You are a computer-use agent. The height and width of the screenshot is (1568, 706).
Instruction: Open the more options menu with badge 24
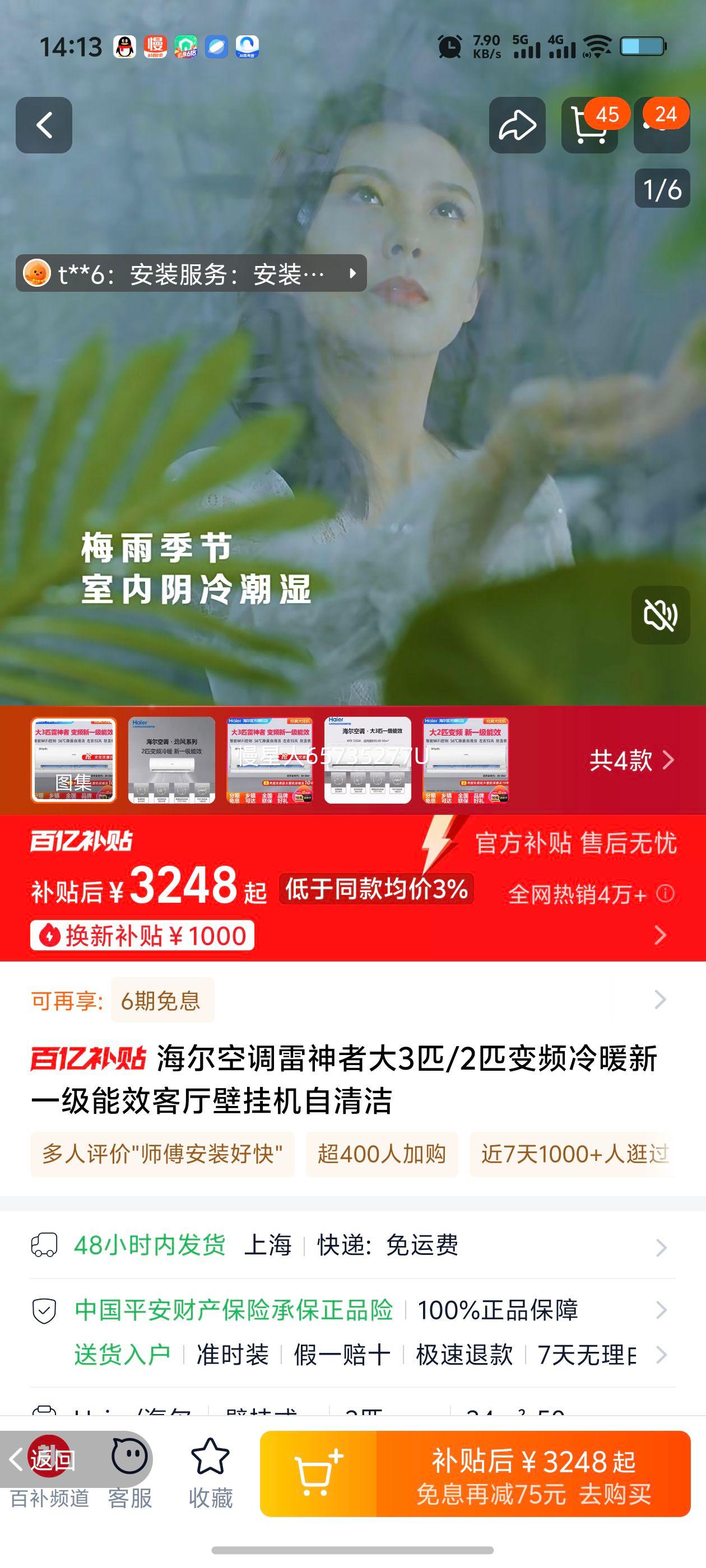pos(662,125)
